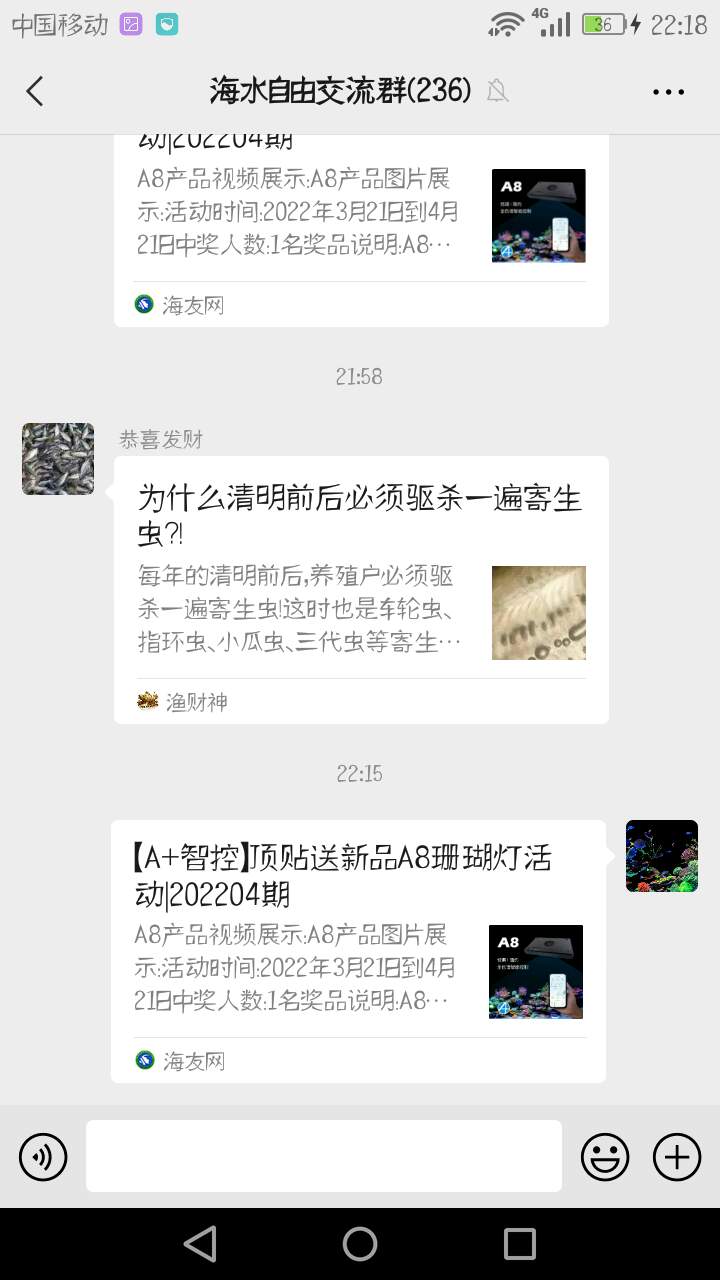This screenshot has height=1280, width=720.
Task: Open the plus attachment menu
Action: 677,1157
